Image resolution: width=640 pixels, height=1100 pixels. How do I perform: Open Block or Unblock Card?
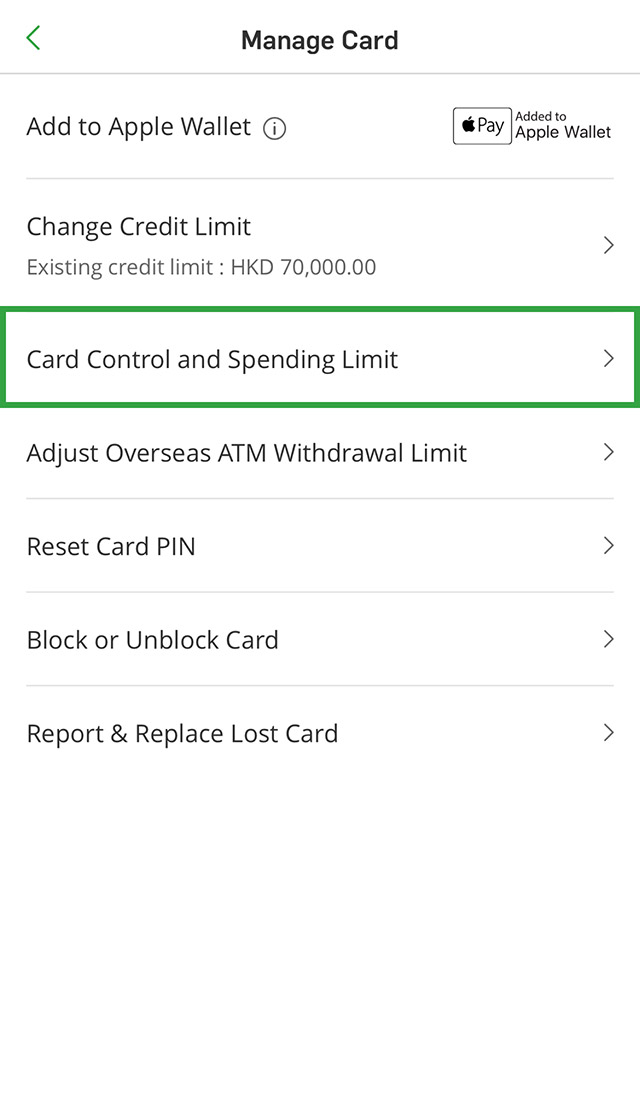319,639
